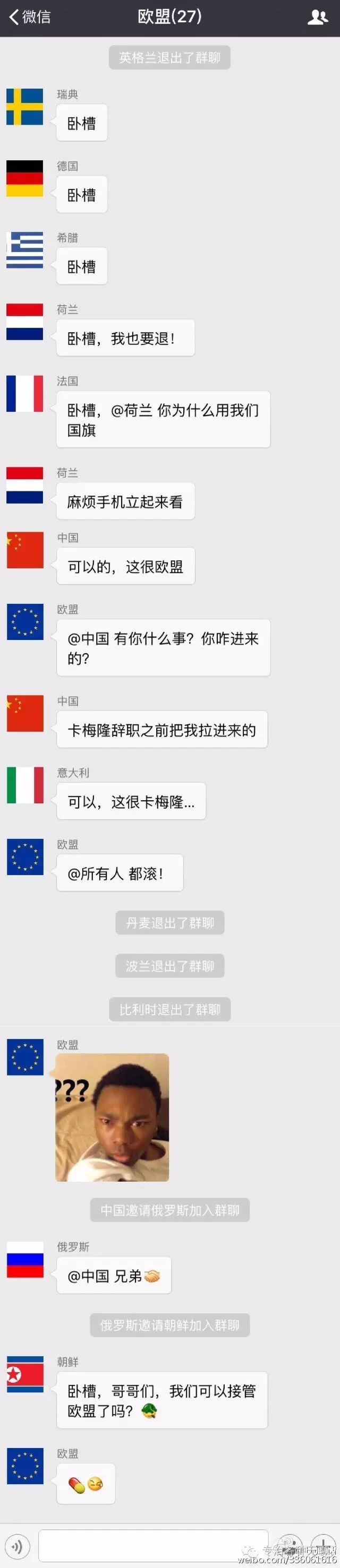Switch to voice message input
This screenshot has width=340, height=1568.
click(x=17, y=1546)
